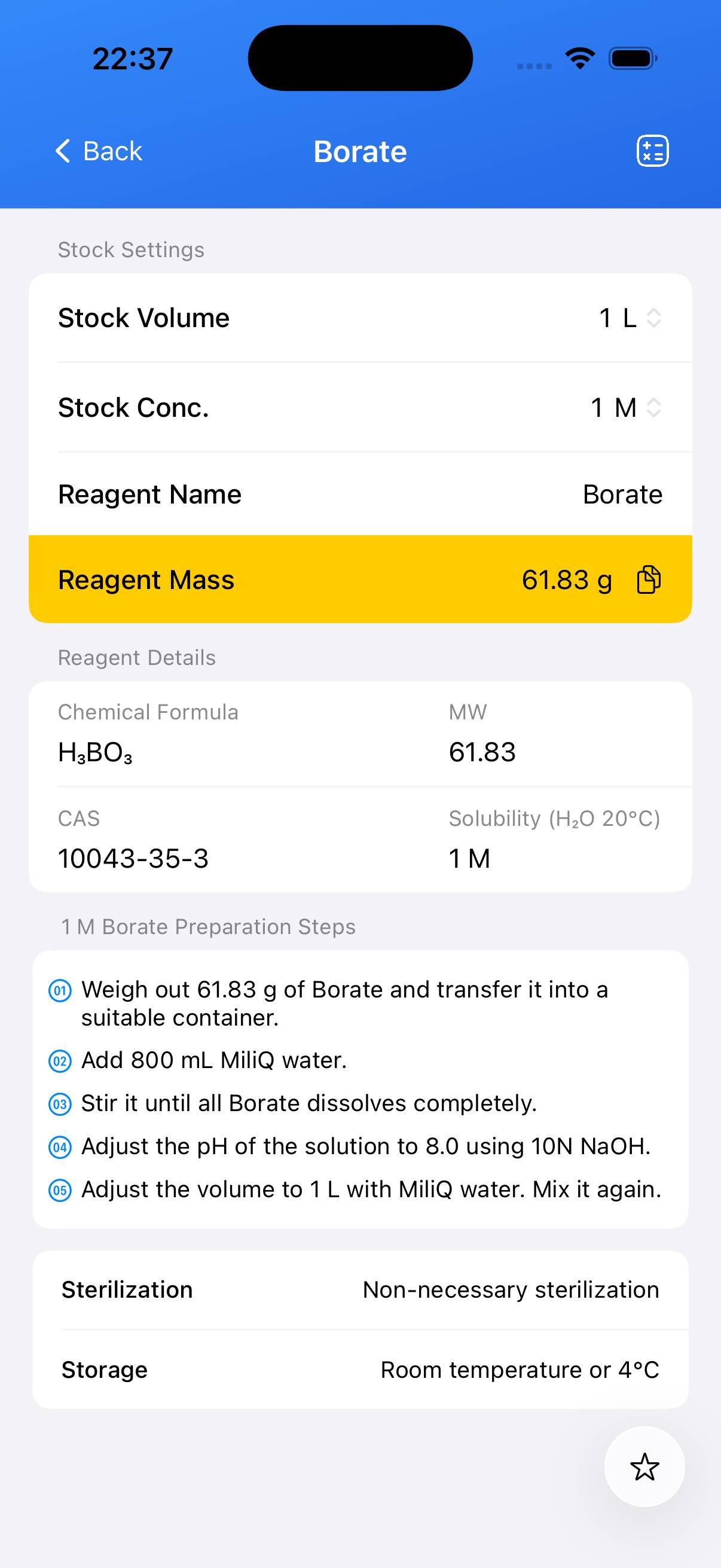Favorite this Borate recipe with the star
Screen dimensions: 721x1568
644,1467
